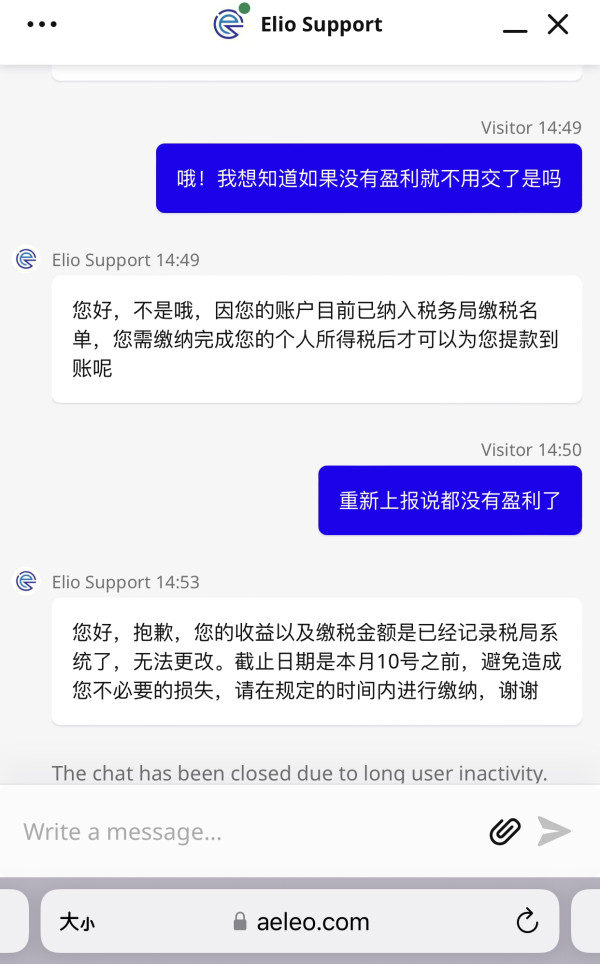Image resolution: width=600 pixels, height=964 pixels.
Task: Tap the aeleo.com address bar
Action: pos(300,921)
